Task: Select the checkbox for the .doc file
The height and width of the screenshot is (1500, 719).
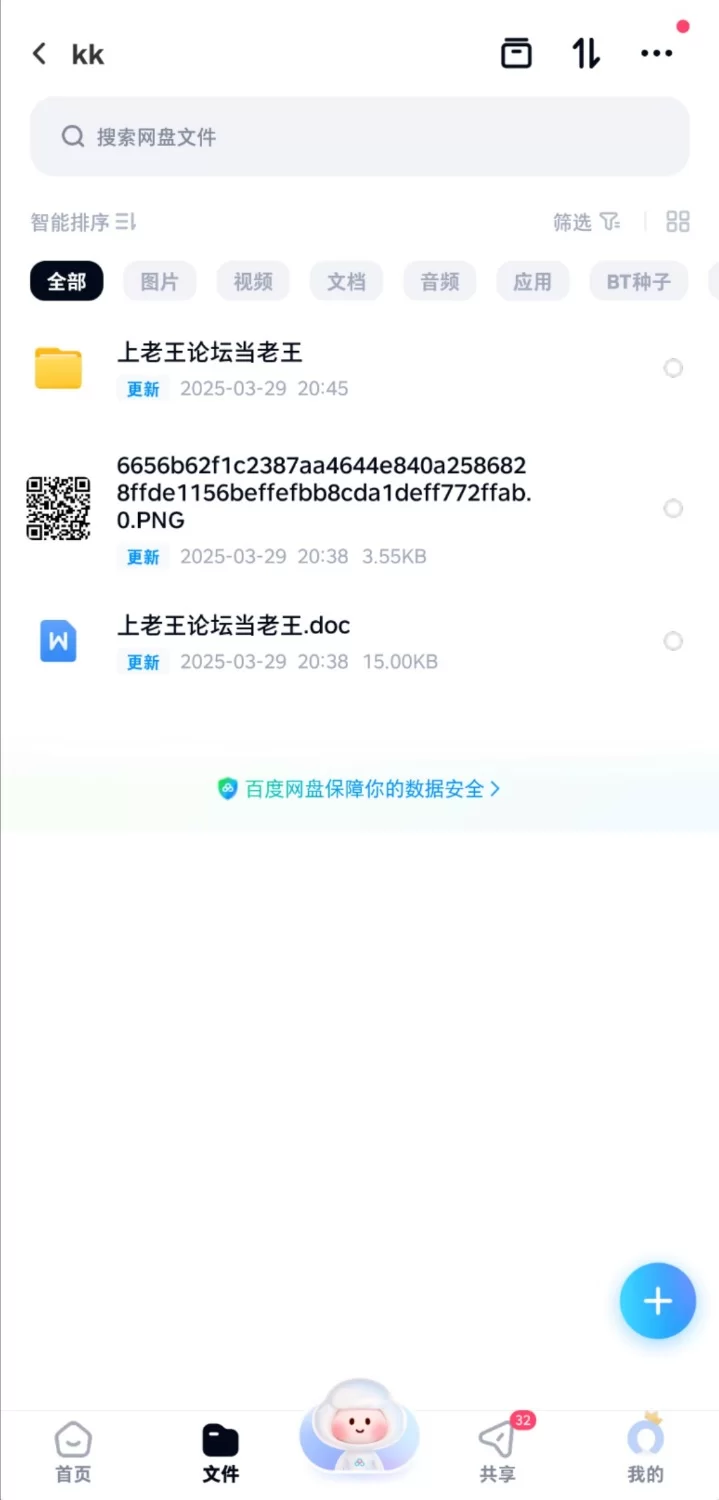Action: pyautogui.click(x=674, y=641)
